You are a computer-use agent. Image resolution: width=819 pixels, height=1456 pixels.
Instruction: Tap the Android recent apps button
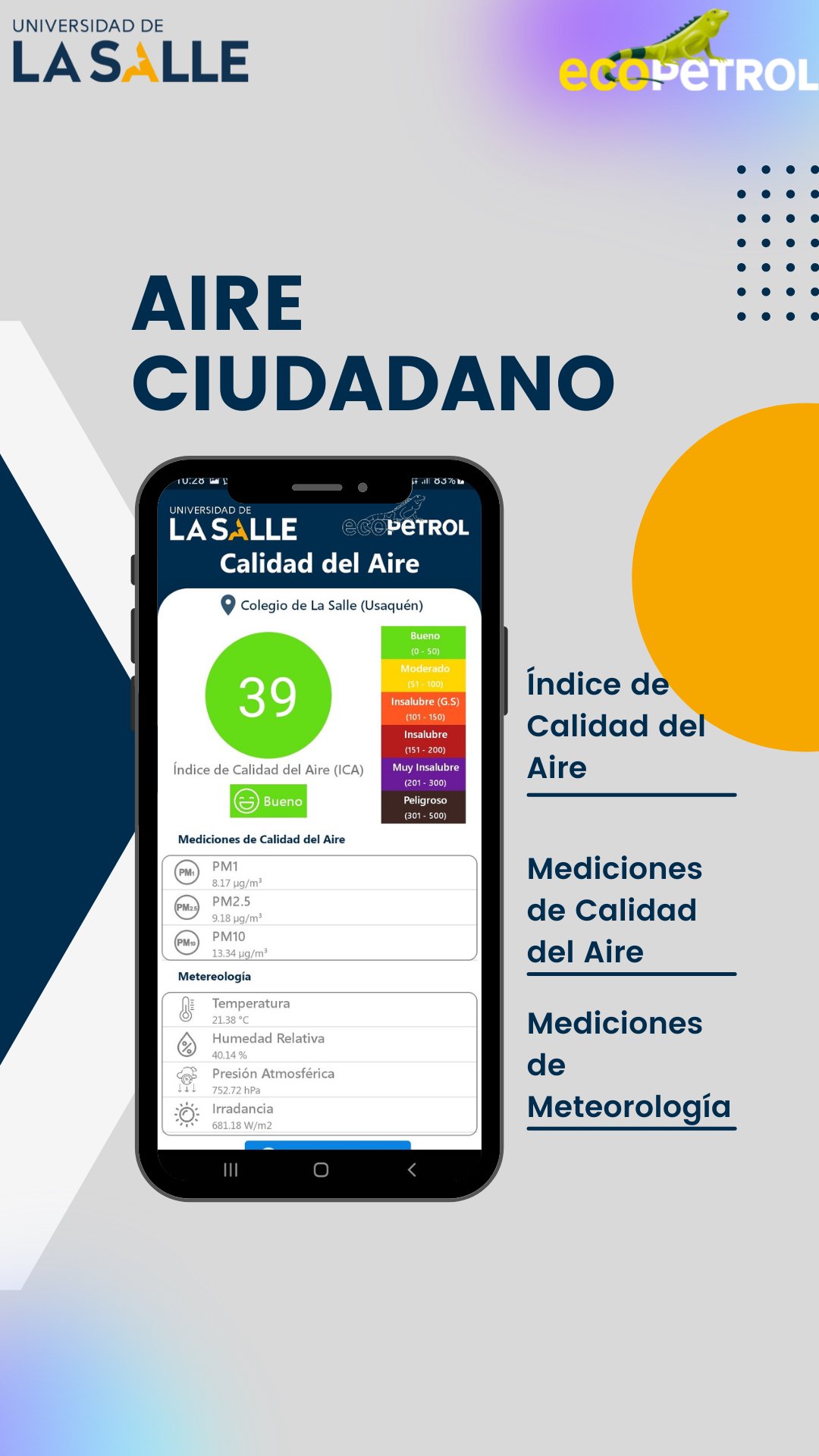pyautogui.click(x=231, y=1170)
